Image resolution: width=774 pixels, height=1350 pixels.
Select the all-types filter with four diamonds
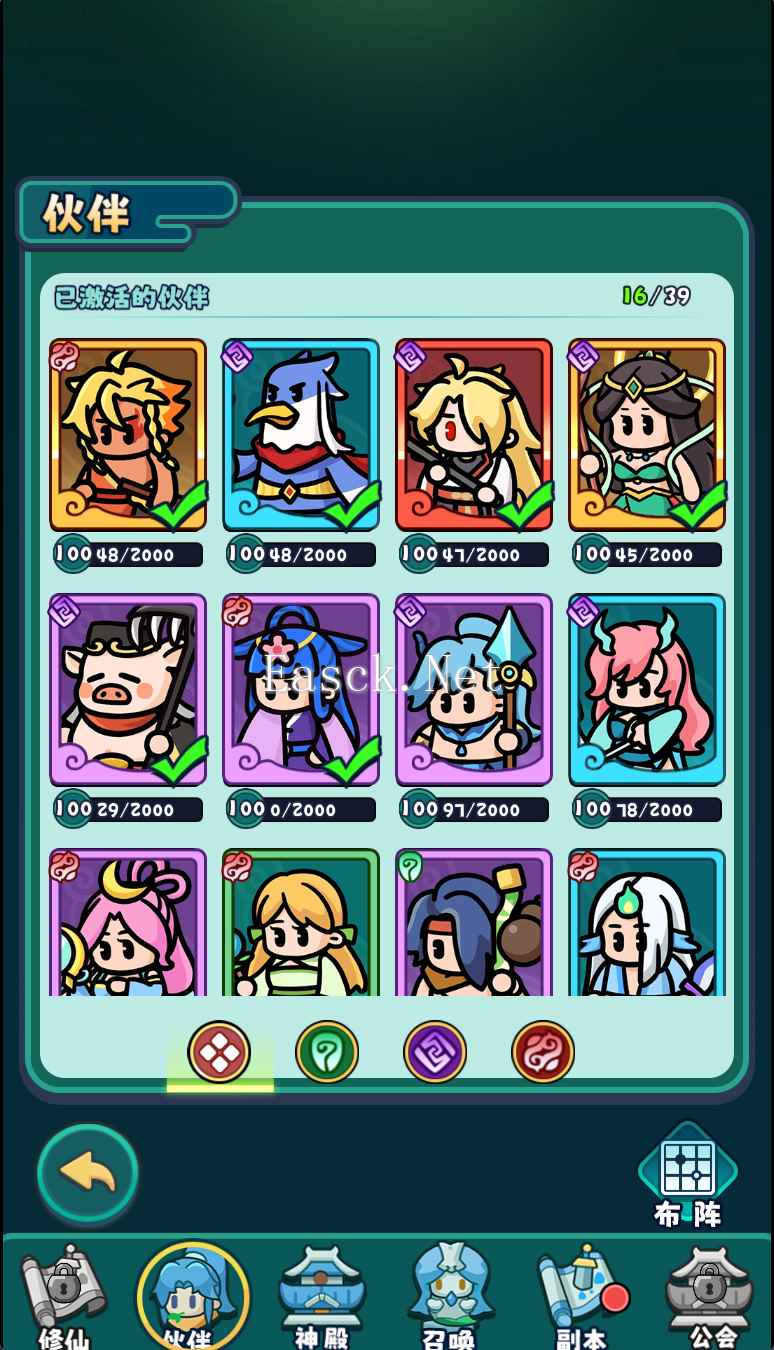(219, 1052)
